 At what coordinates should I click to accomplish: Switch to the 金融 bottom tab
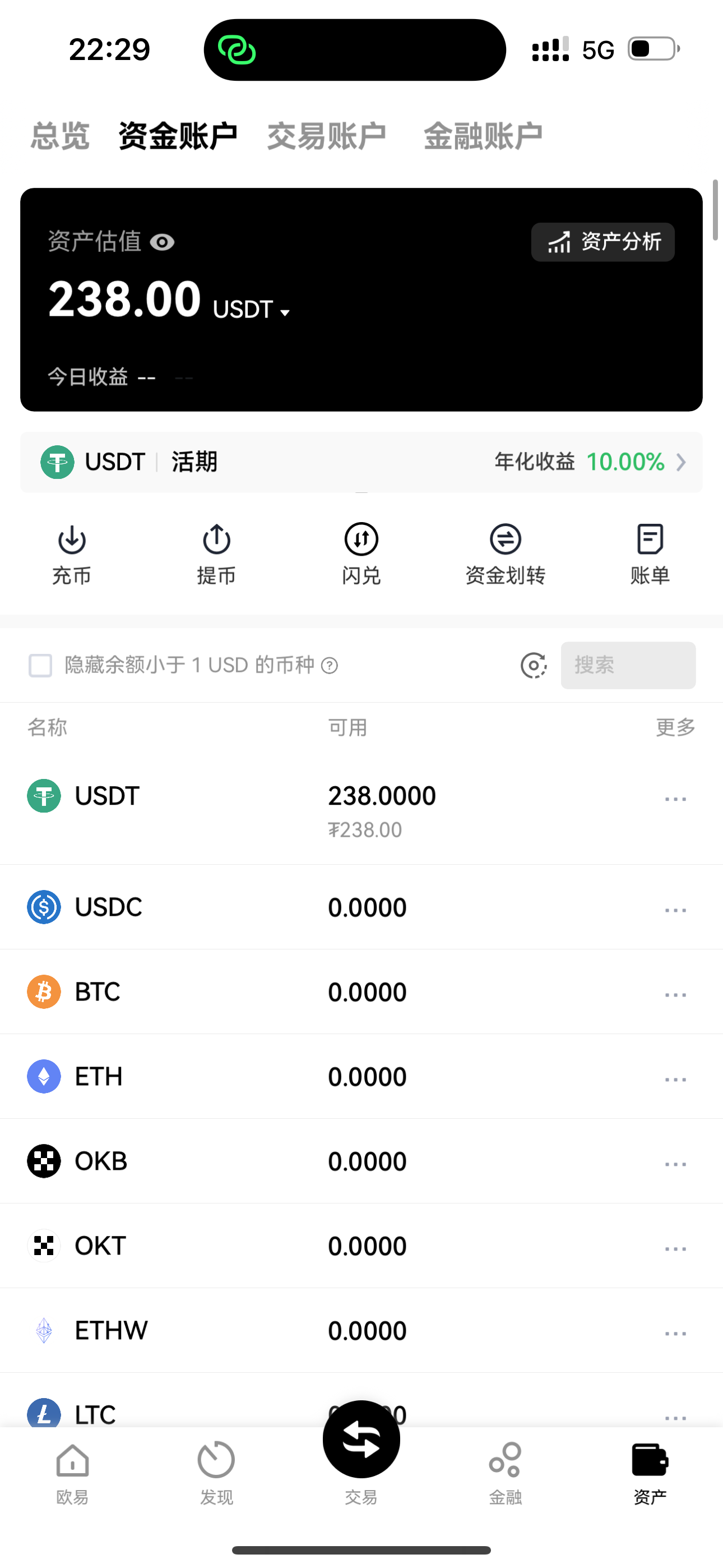505,1473
